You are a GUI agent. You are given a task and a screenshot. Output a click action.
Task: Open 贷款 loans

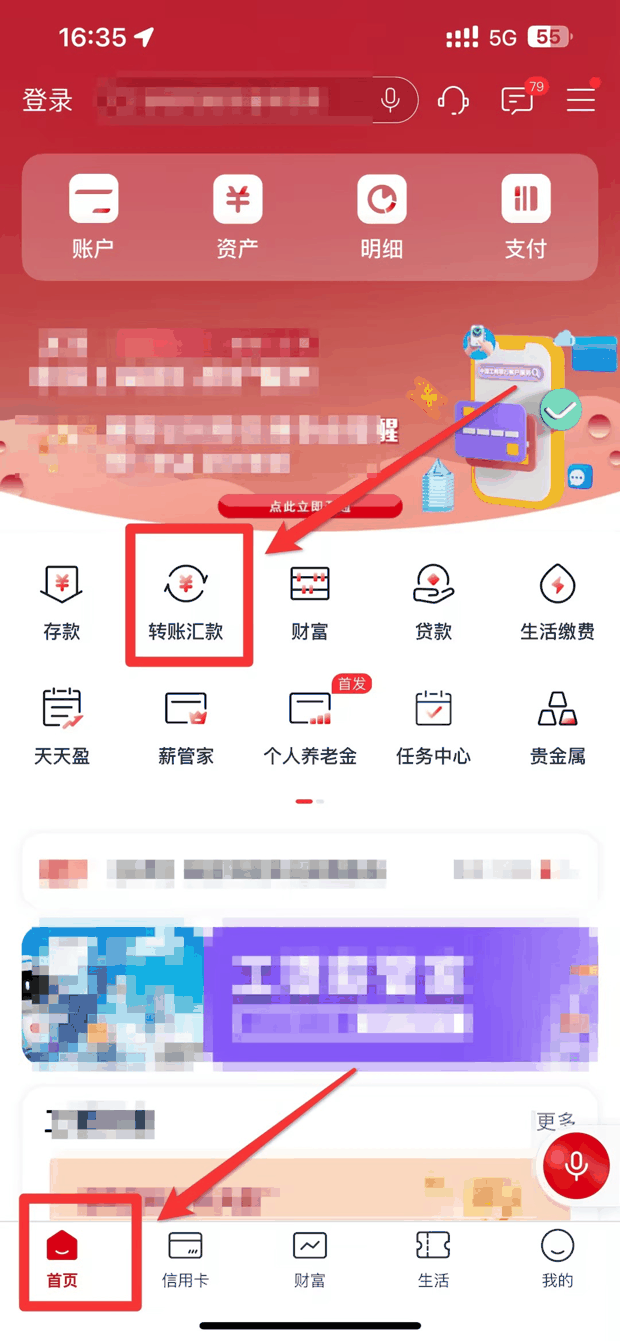[433, 601]
